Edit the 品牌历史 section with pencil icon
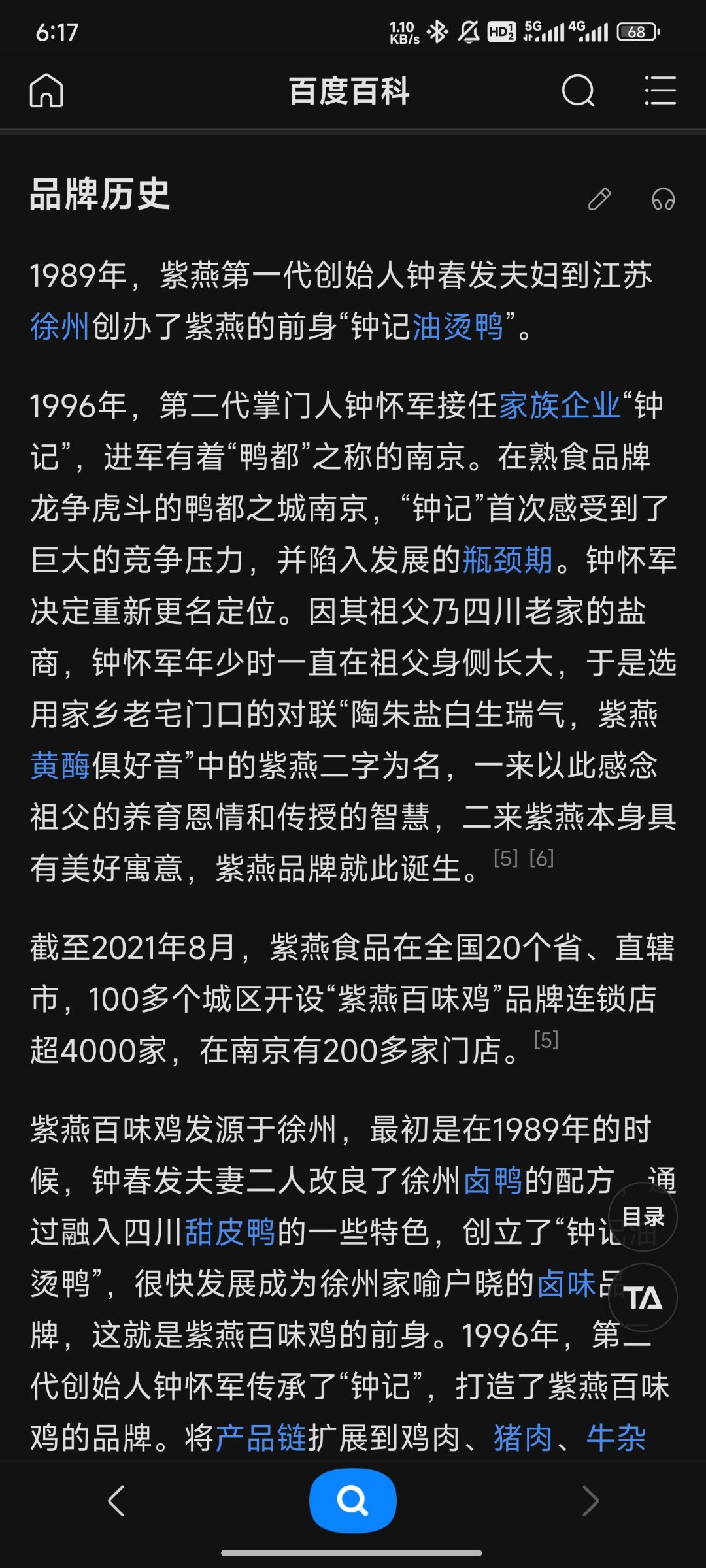706x1568 pixels. pyautogui.click(x=599, y=199)
